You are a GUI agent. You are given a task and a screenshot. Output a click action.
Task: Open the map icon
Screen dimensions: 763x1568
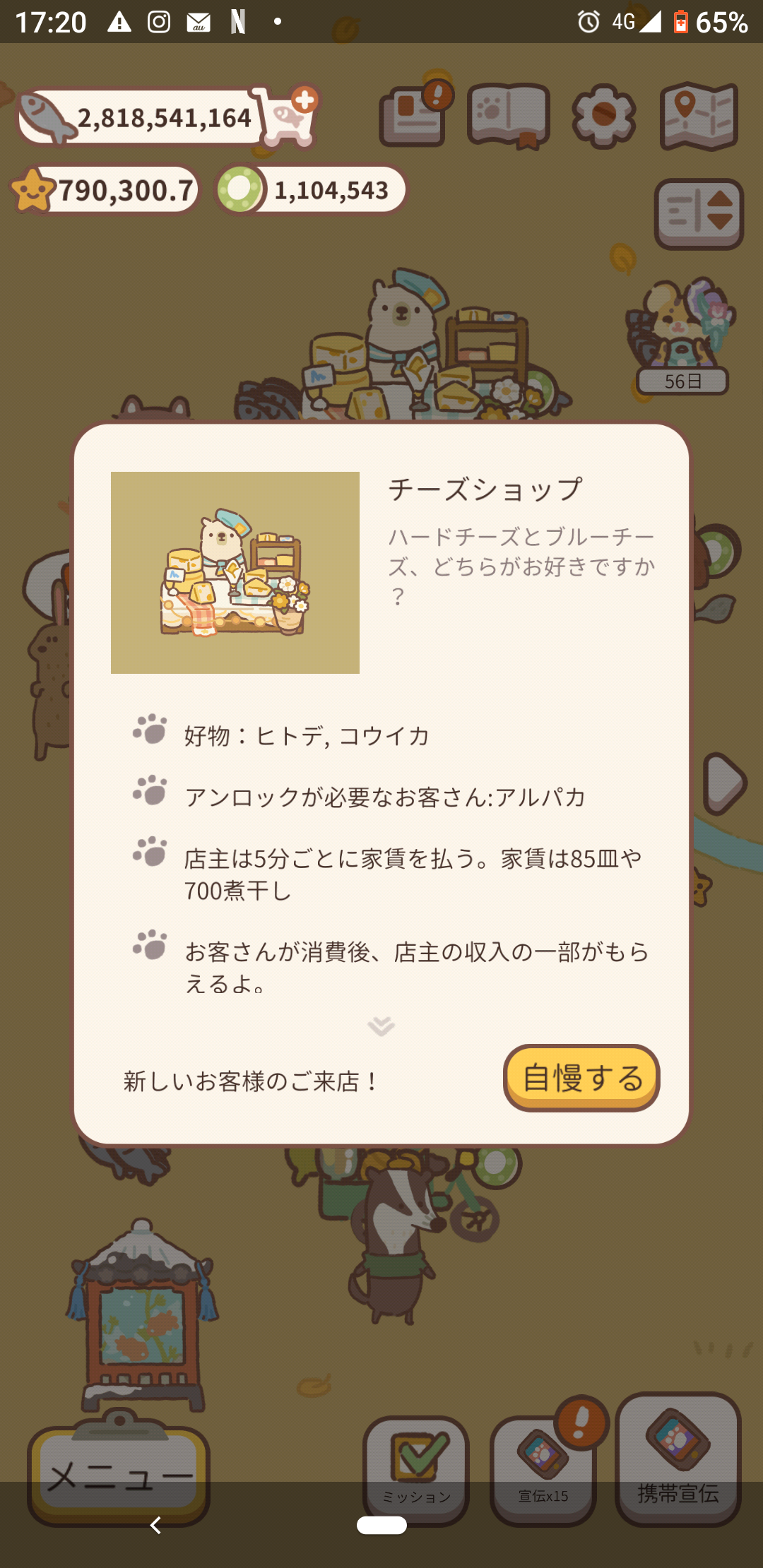pos(699,117)
